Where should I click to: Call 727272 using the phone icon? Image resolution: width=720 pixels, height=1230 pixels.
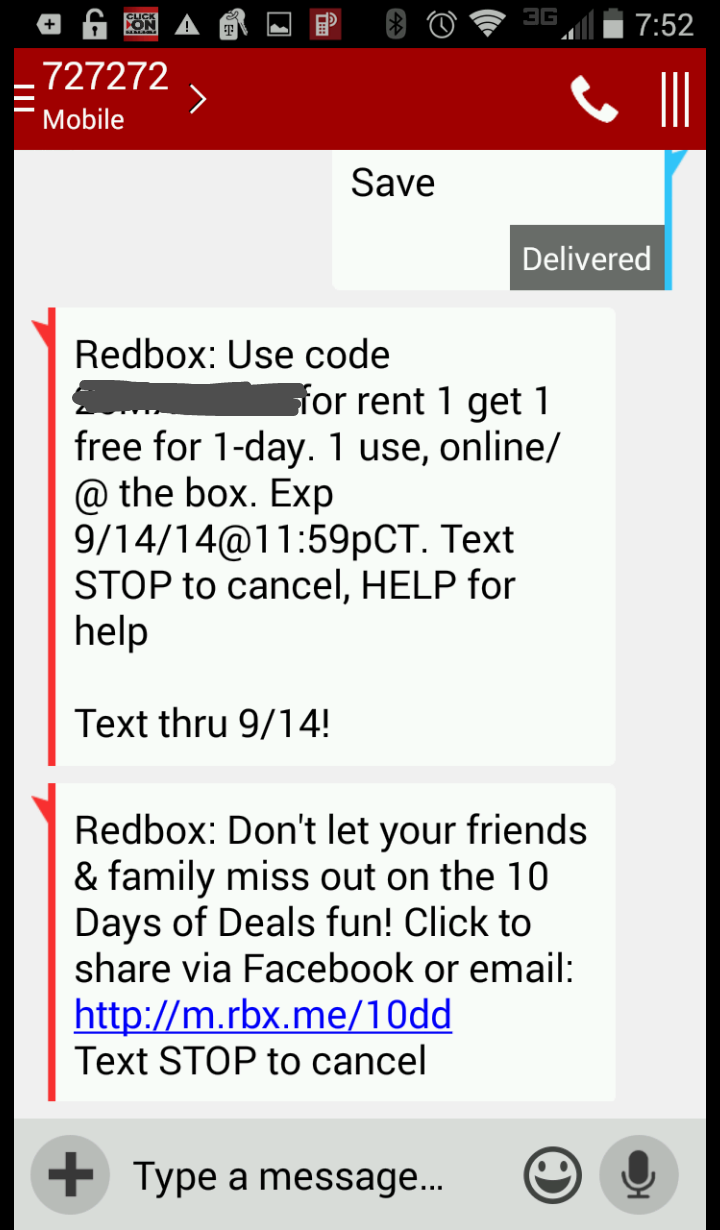pyautogui.click(x=594, y=98)
